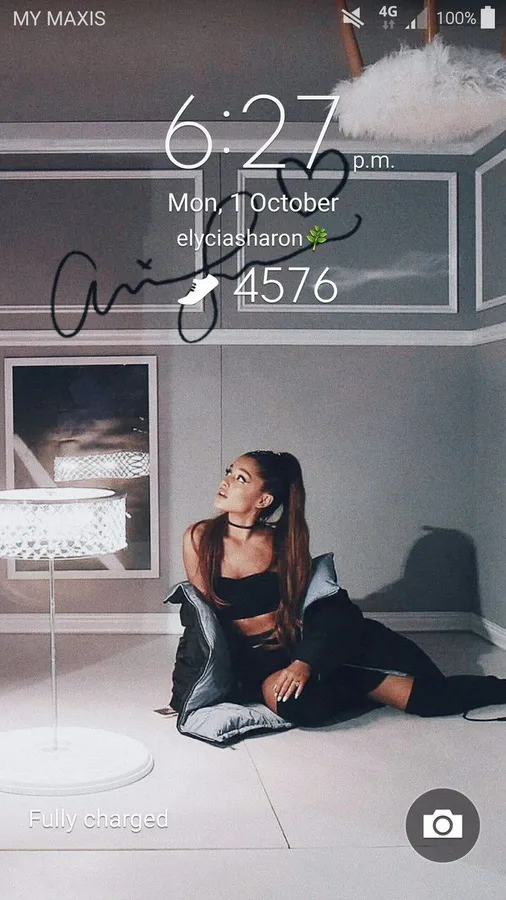Image resolution: width=506 pixels, height=900 pixels.
Task: Open the camera shortcut
Action: click(442, 825)
